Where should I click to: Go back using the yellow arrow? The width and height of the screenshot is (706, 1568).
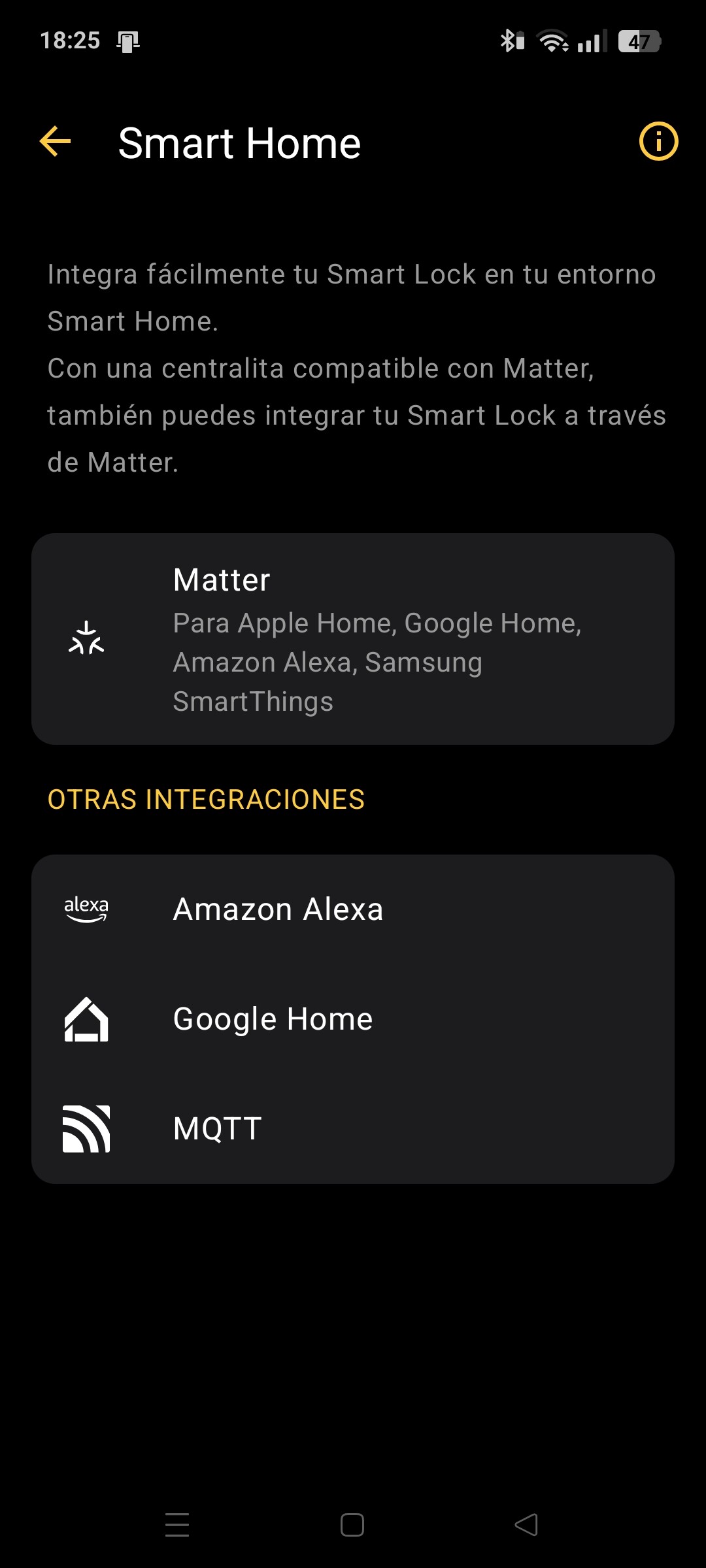pos(56,142)
